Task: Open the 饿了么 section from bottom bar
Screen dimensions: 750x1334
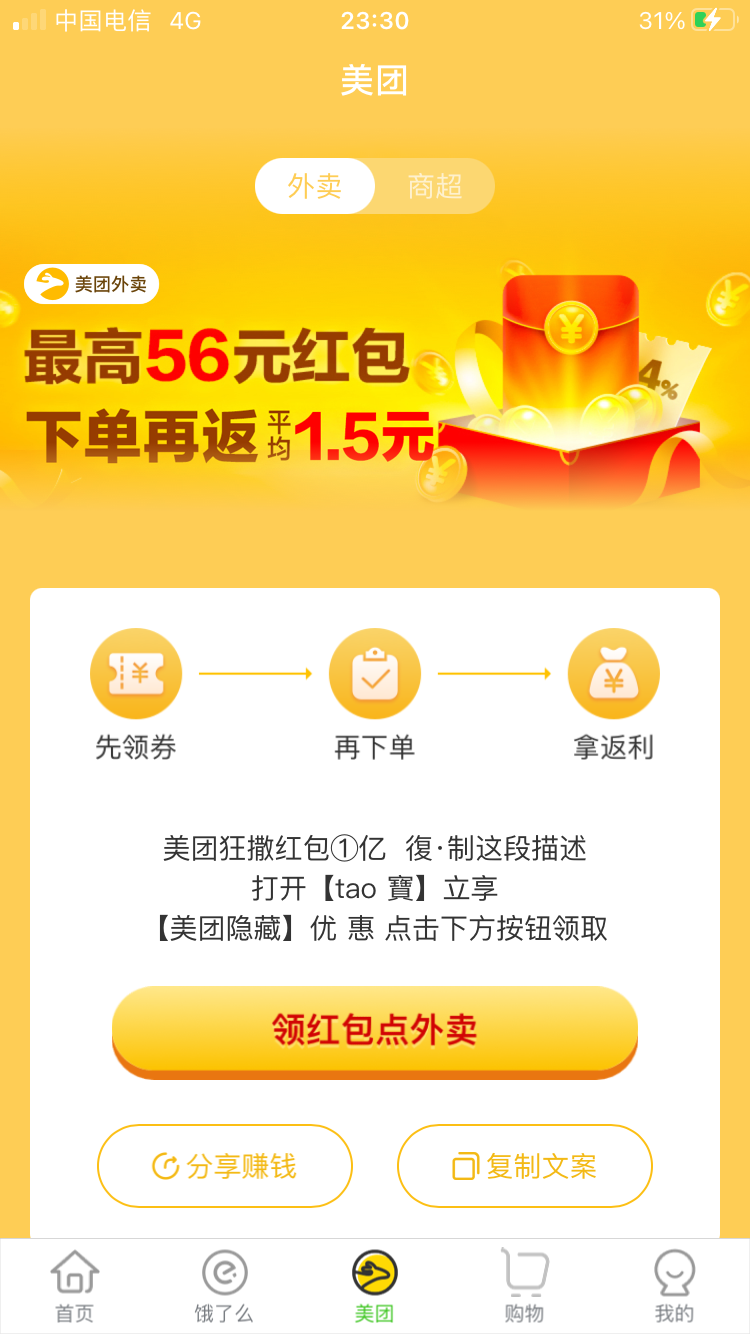Action: click(x=225, y=1285)
